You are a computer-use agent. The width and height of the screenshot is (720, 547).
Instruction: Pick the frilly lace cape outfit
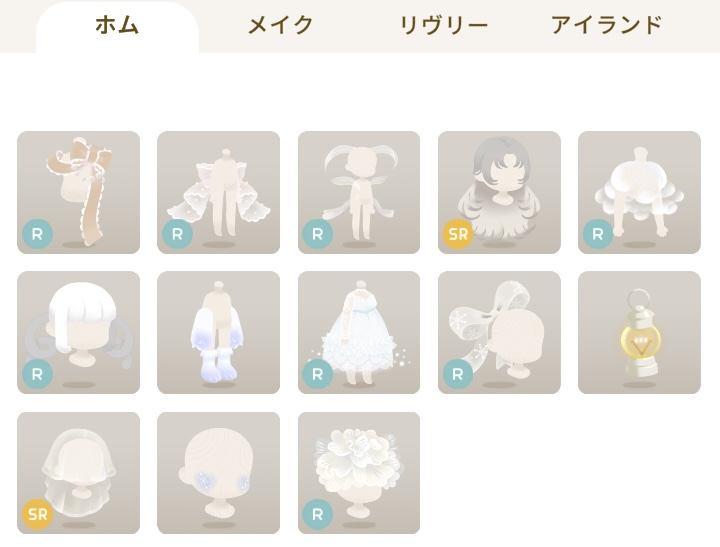coord(218,192)
